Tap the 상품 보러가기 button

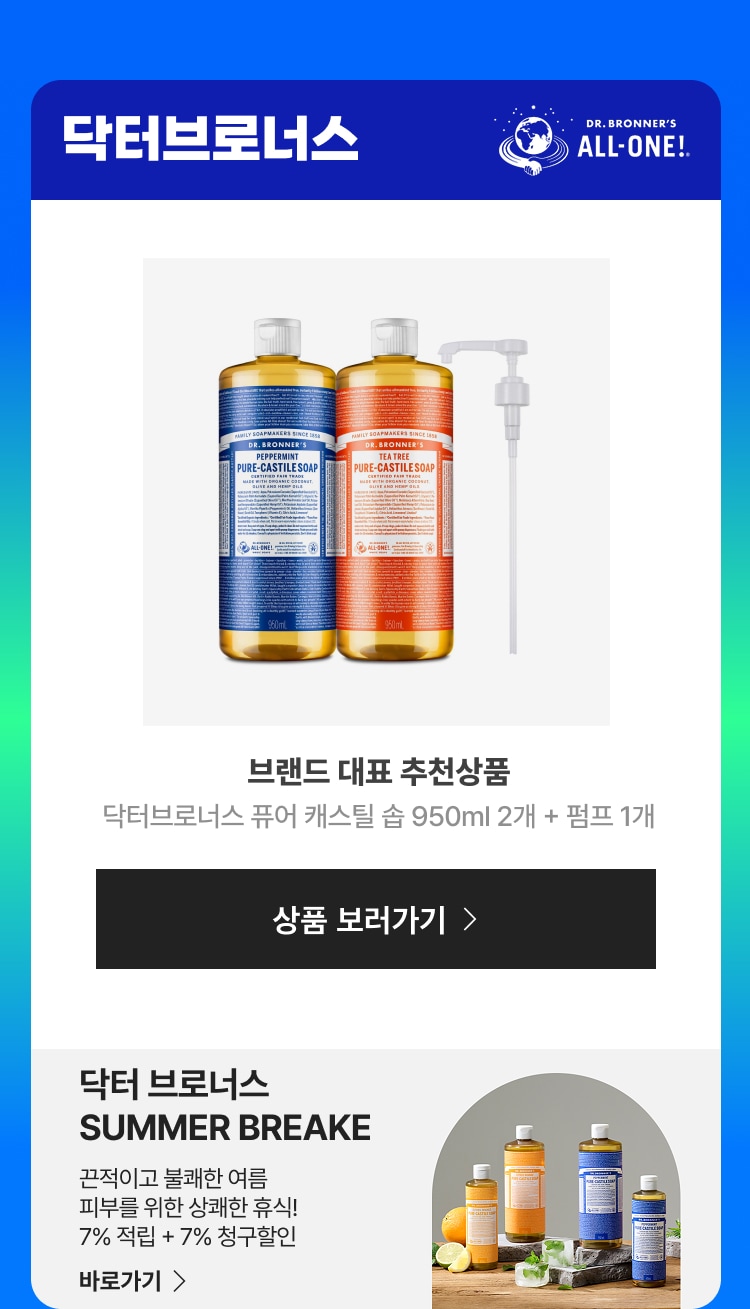(375, 919)
